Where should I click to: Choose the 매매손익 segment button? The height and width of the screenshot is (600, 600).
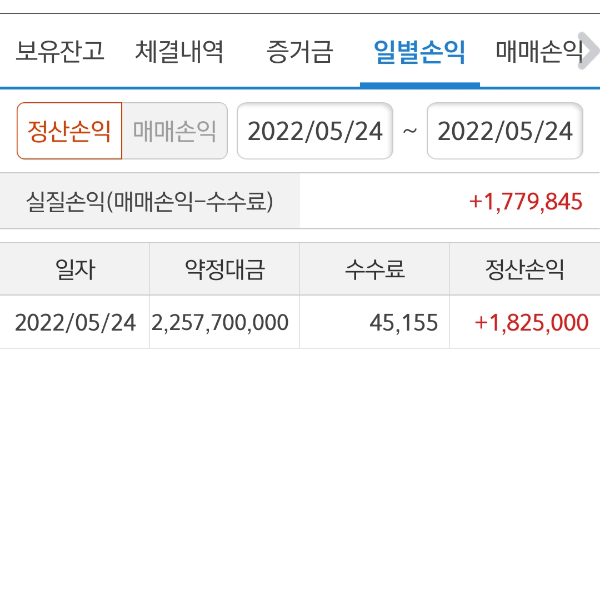pos(175,131)
